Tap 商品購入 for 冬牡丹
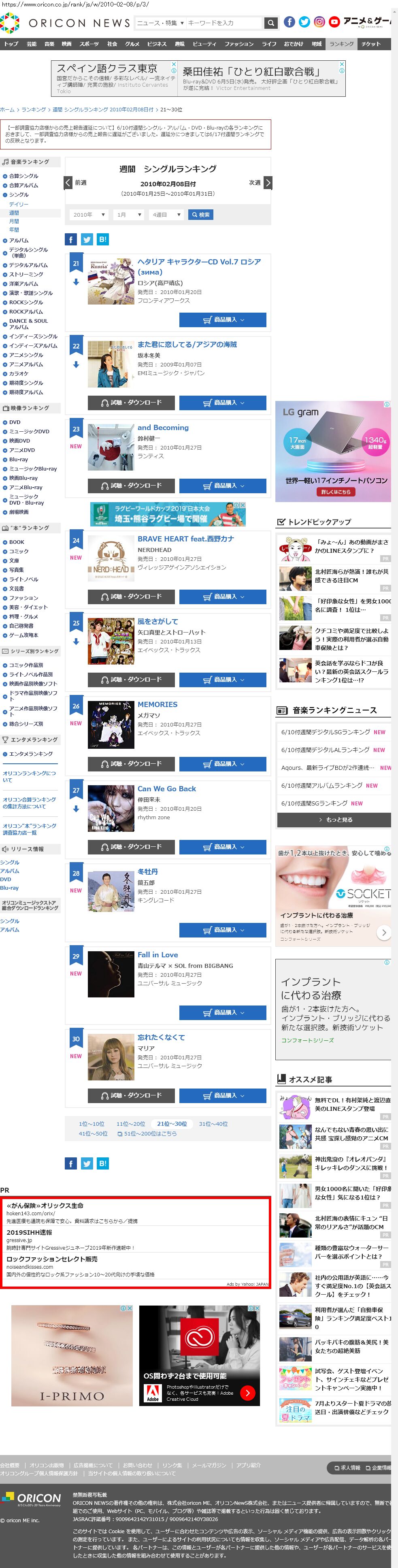This screenshot has height=1568, width=398. click(222, 929)
